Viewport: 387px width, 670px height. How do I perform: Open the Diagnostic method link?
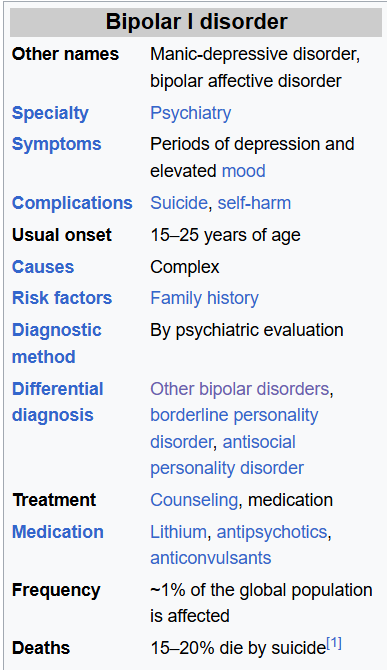coord(57,343)
